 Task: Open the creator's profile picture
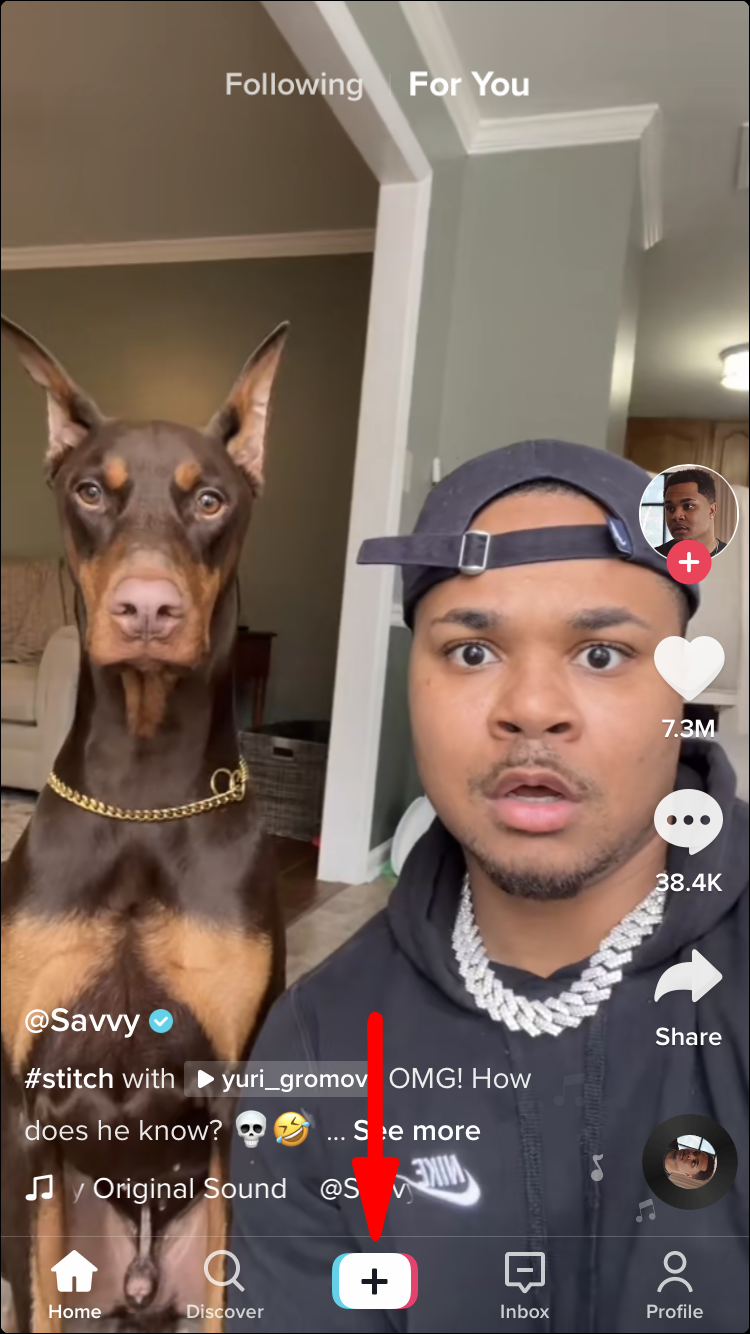point(688,511)
